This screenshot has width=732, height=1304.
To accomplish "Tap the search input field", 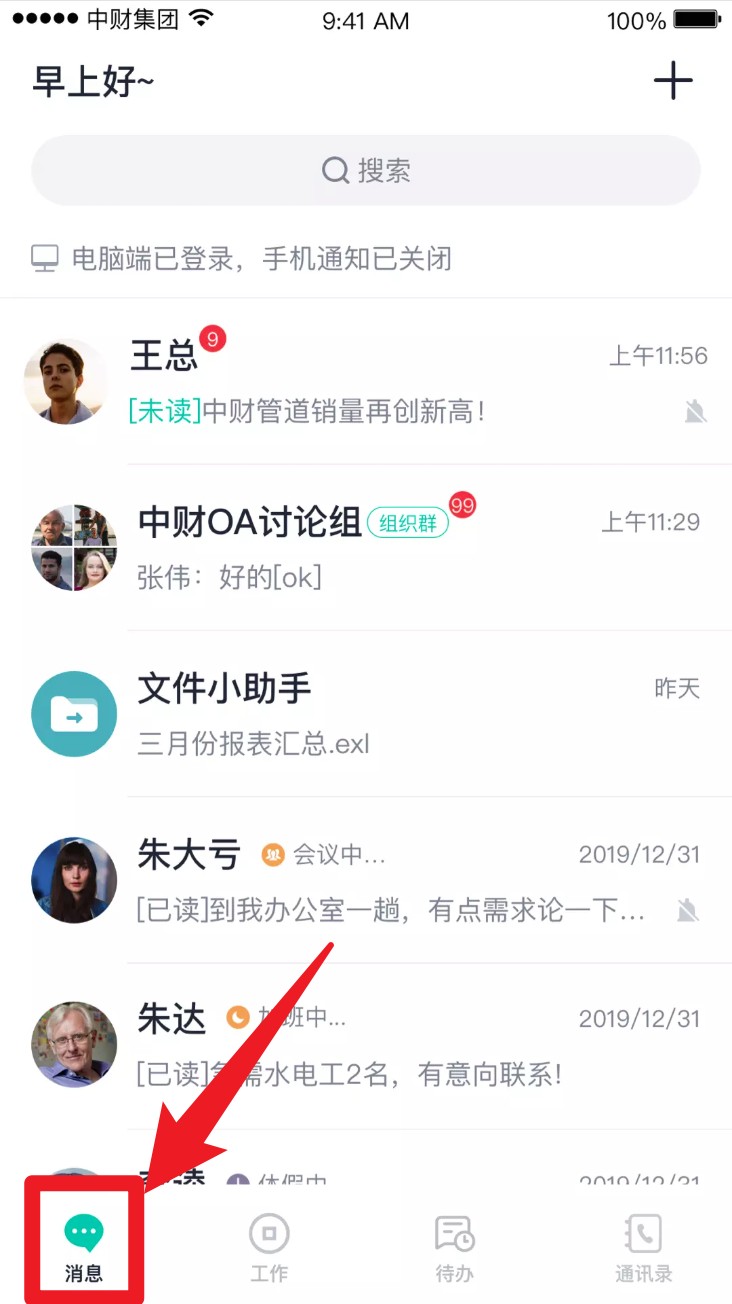I will (366, 170).
